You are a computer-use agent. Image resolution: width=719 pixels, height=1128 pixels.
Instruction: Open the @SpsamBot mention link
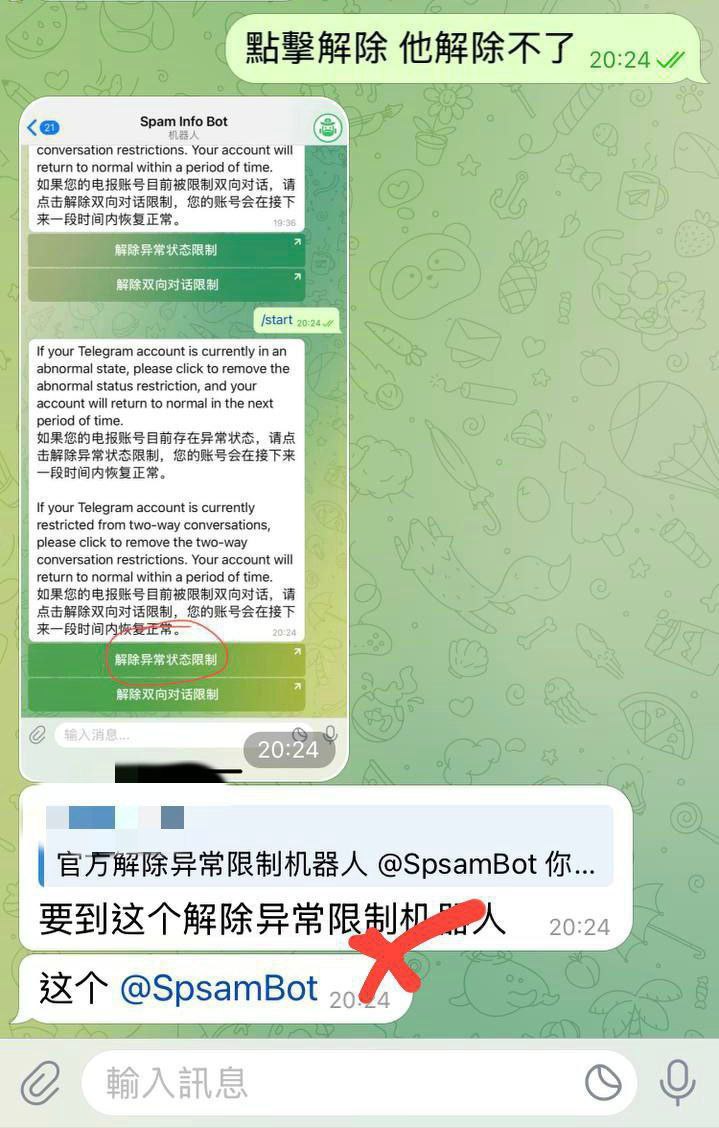[x=218, y=989]
